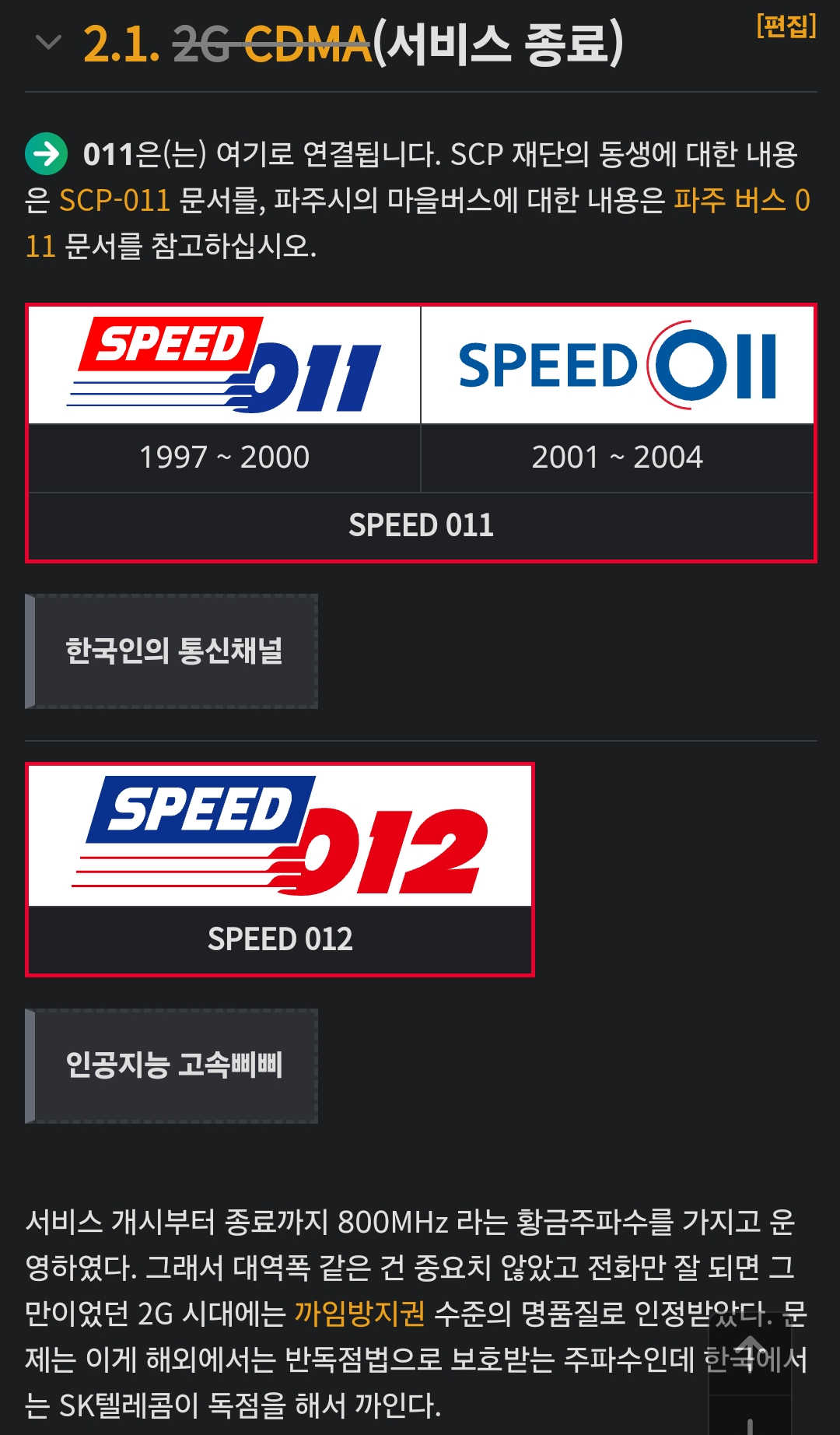Jump to section number 2.1.

[121, 44]
